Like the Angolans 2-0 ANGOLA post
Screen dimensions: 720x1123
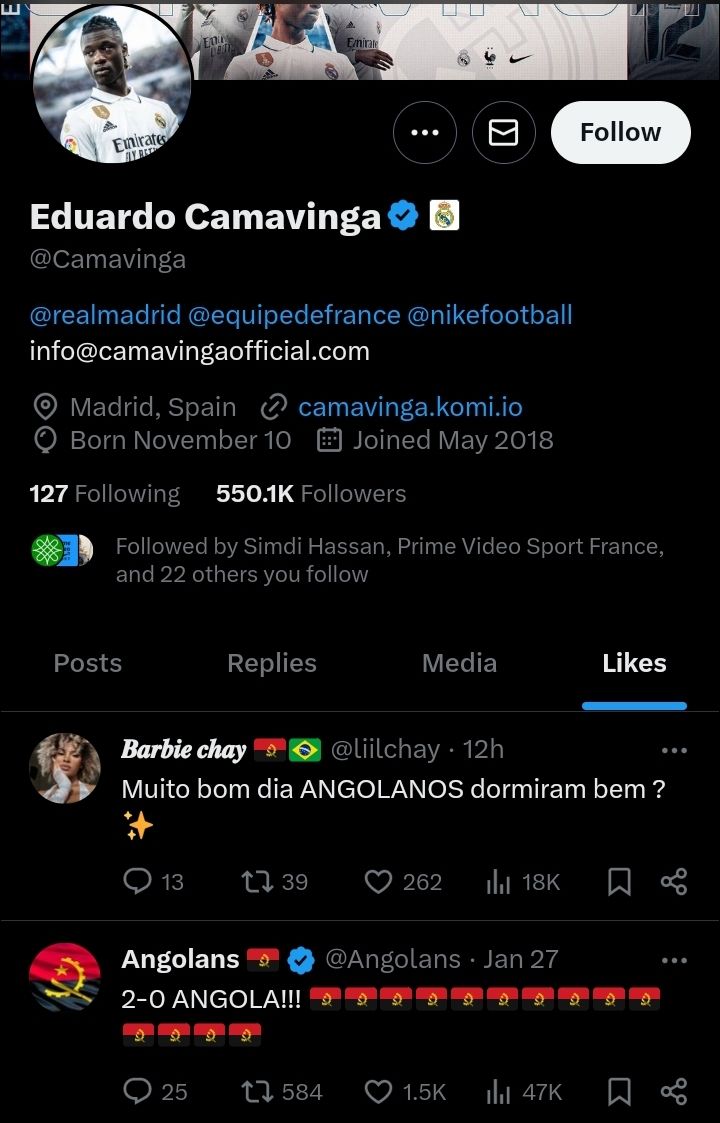[x=378, y=1091]
